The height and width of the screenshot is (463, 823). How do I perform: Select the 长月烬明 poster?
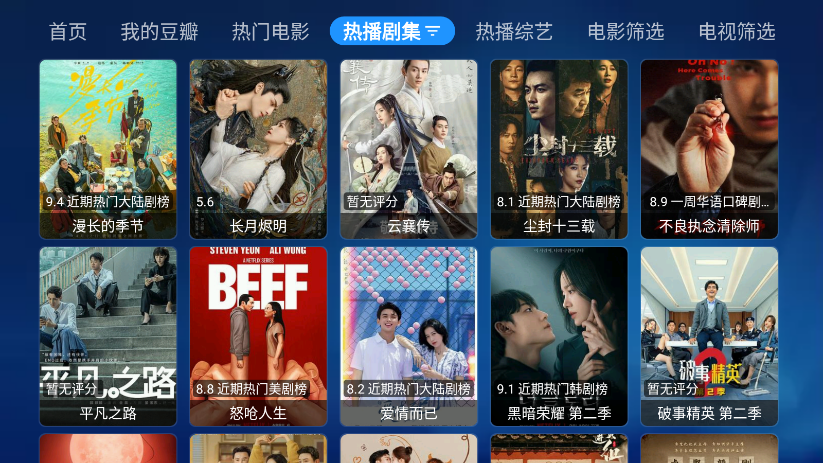(x=258, y=148)
